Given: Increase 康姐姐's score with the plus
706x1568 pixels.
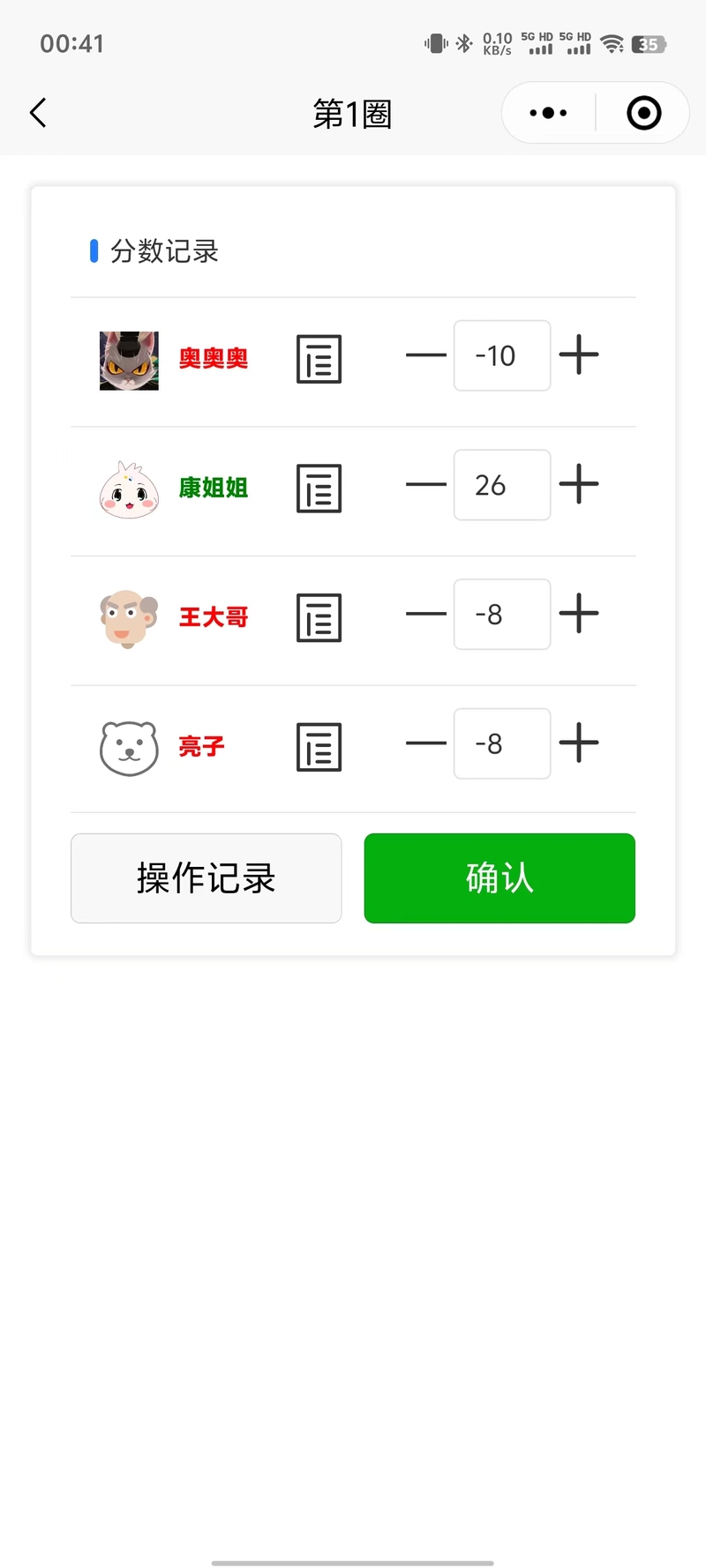Looking at the screenshot, I should pos(579,484).
